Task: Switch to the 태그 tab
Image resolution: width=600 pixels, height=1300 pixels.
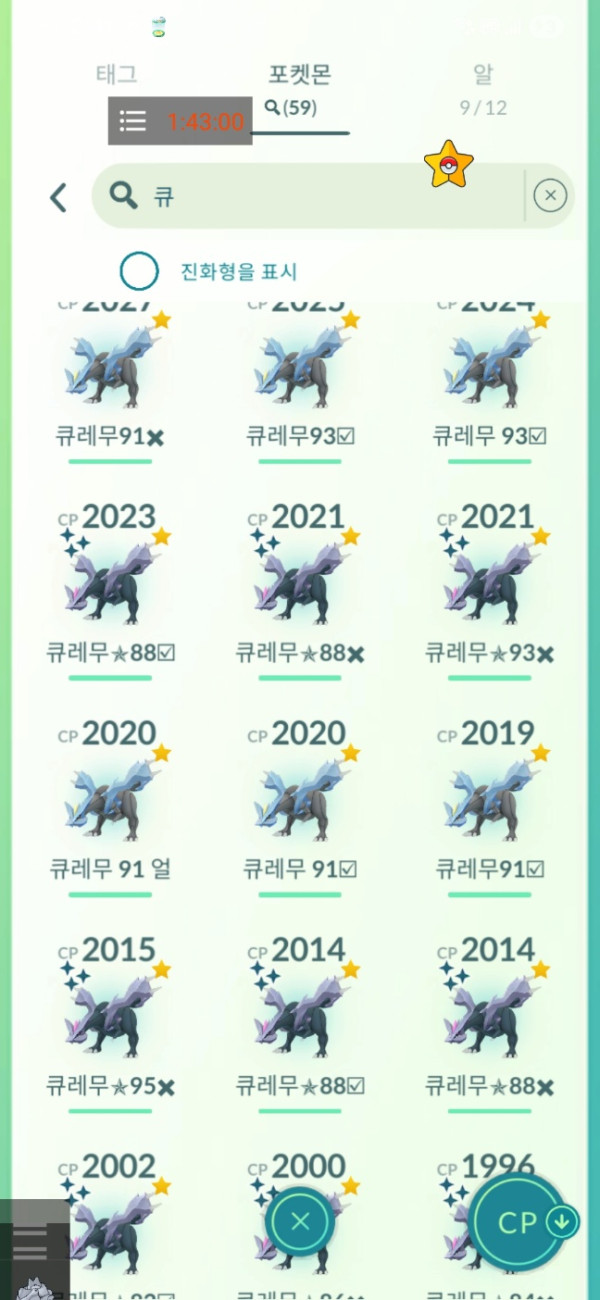Action: pyautogui.click(x=116, y=75)
